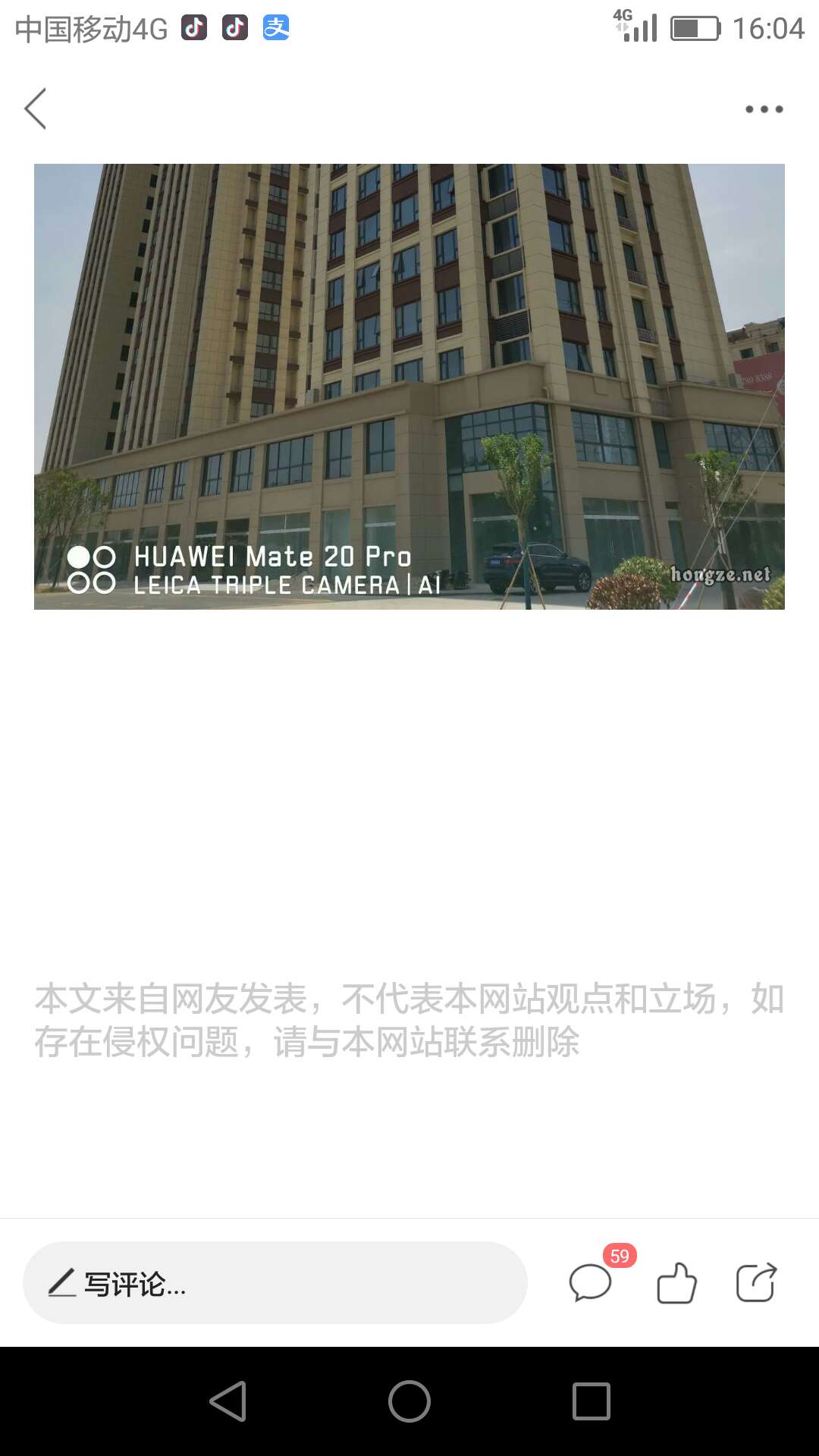Open recent apps with the square button
The width and height of the screenshot is (819, 1456).
tap(591, 1401)
